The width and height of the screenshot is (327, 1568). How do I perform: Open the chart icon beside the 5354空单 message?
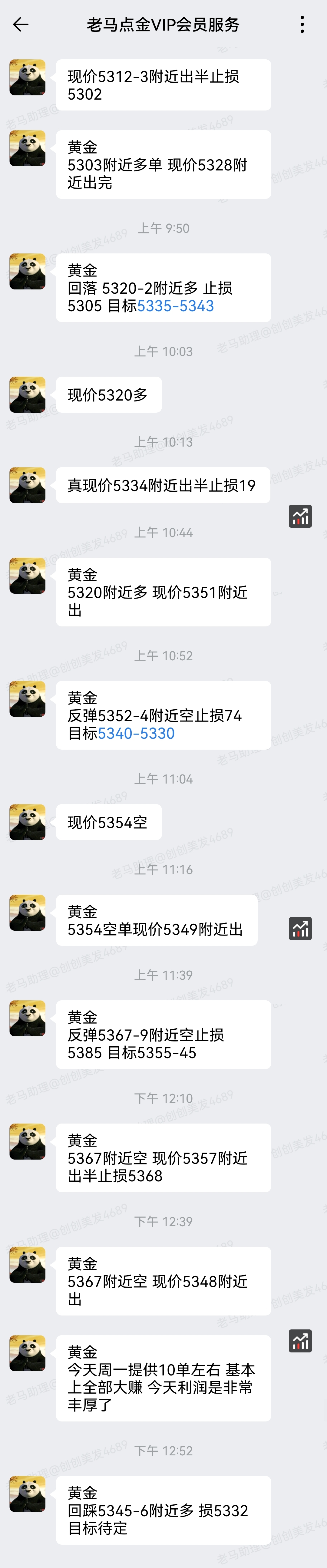pyautogui.click(x=300, y=928)
